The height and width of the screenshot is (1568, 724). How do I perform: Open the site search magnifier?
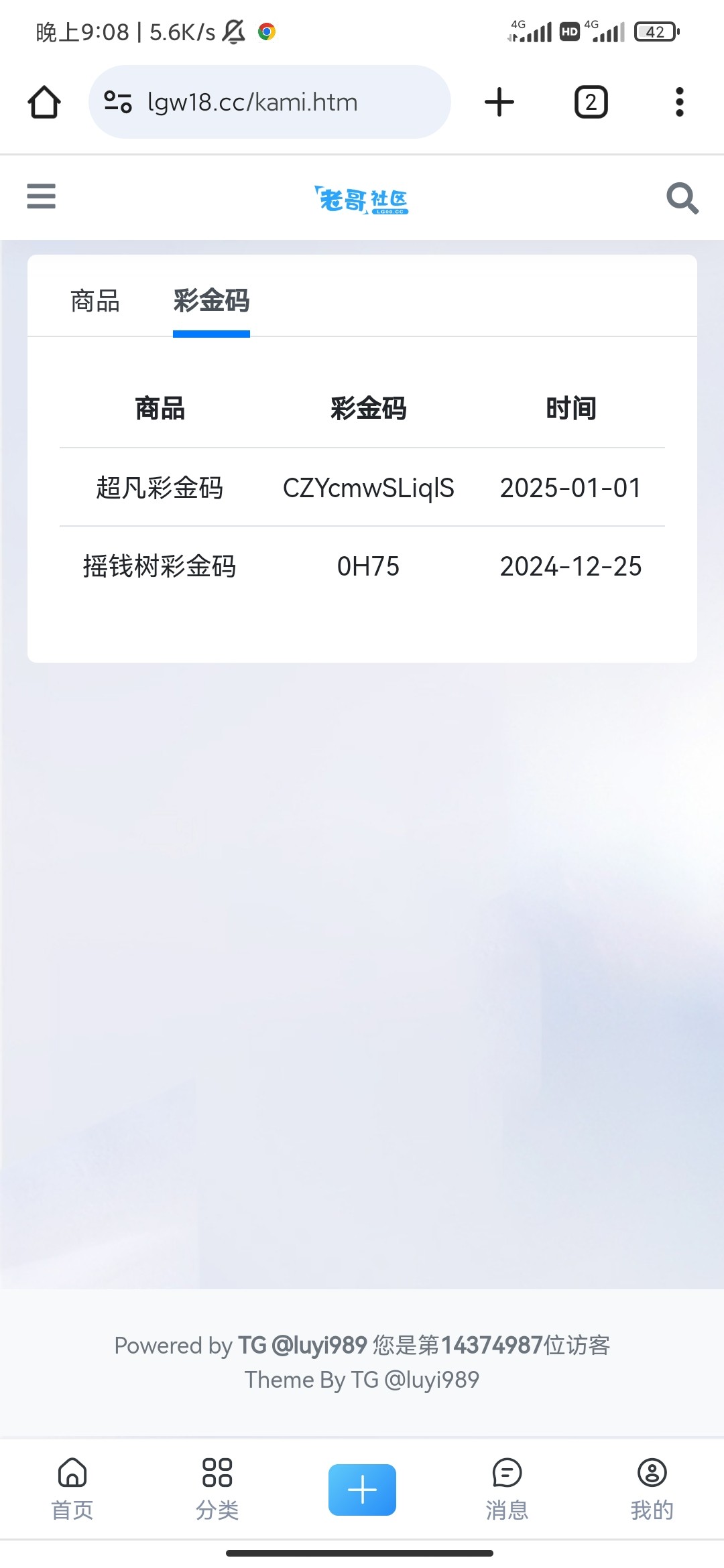(682, 198)
